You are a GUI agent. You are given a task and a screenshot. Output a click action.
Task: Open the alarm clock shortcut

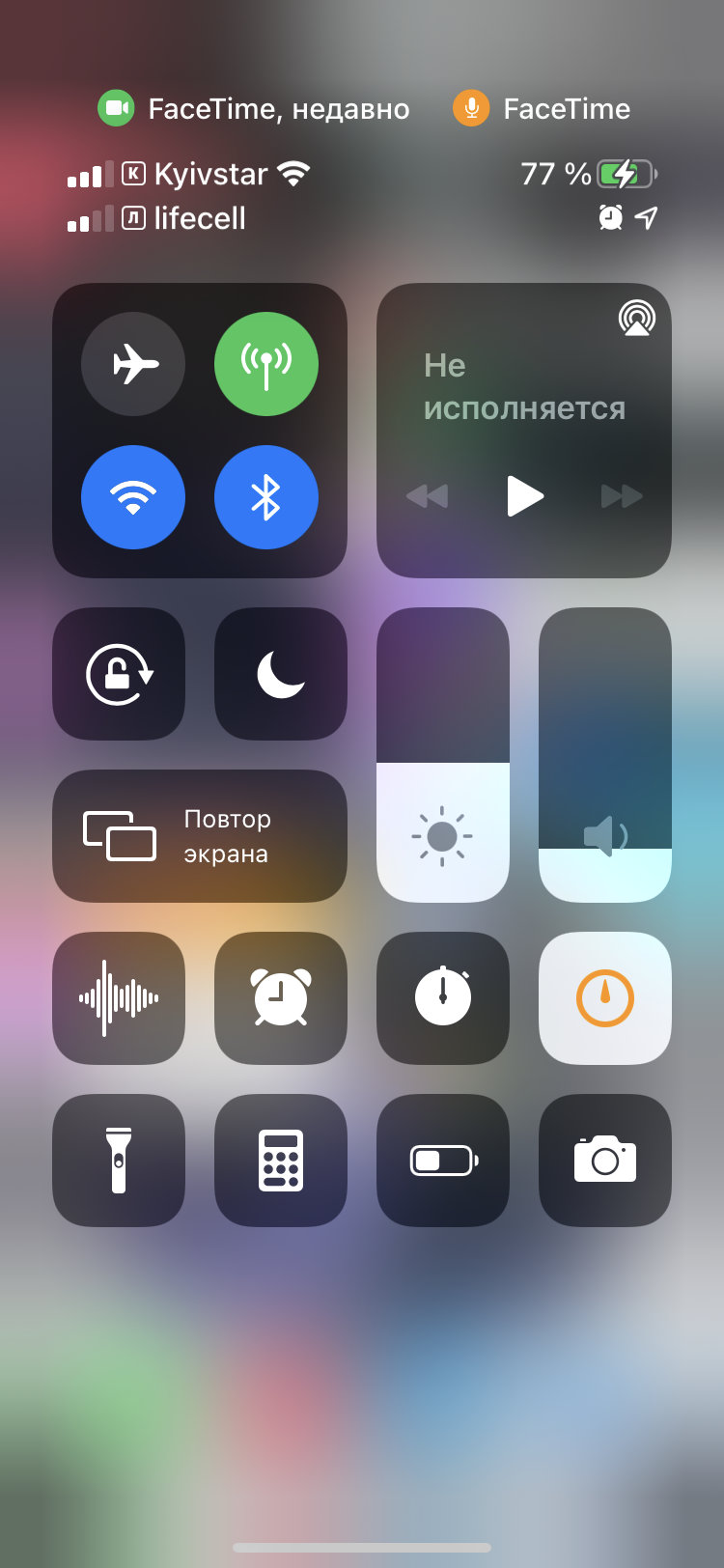click(281, 998)
